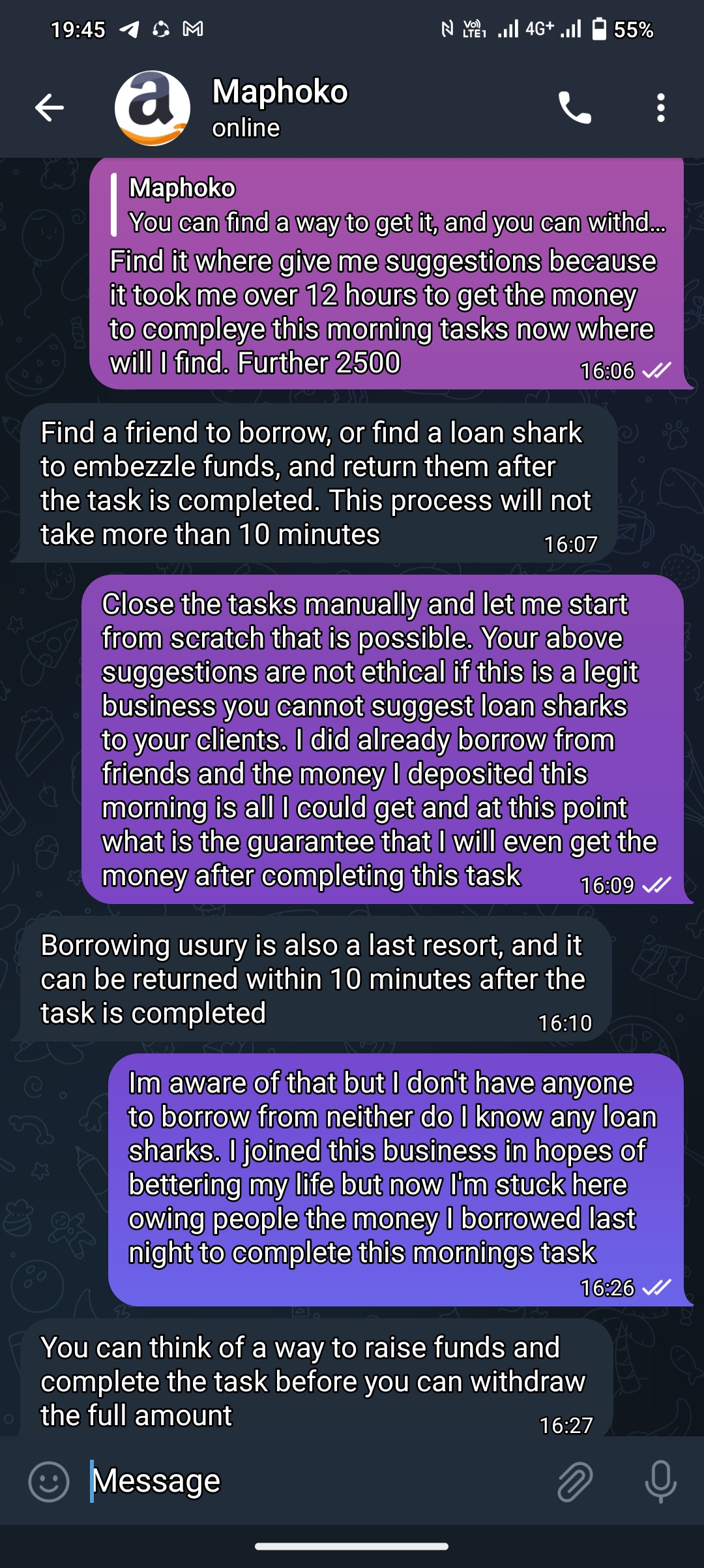Open Maphoko chat info from header name
Image resolution: width=704 pixels, height=1568 pixels.
(280, 93)
